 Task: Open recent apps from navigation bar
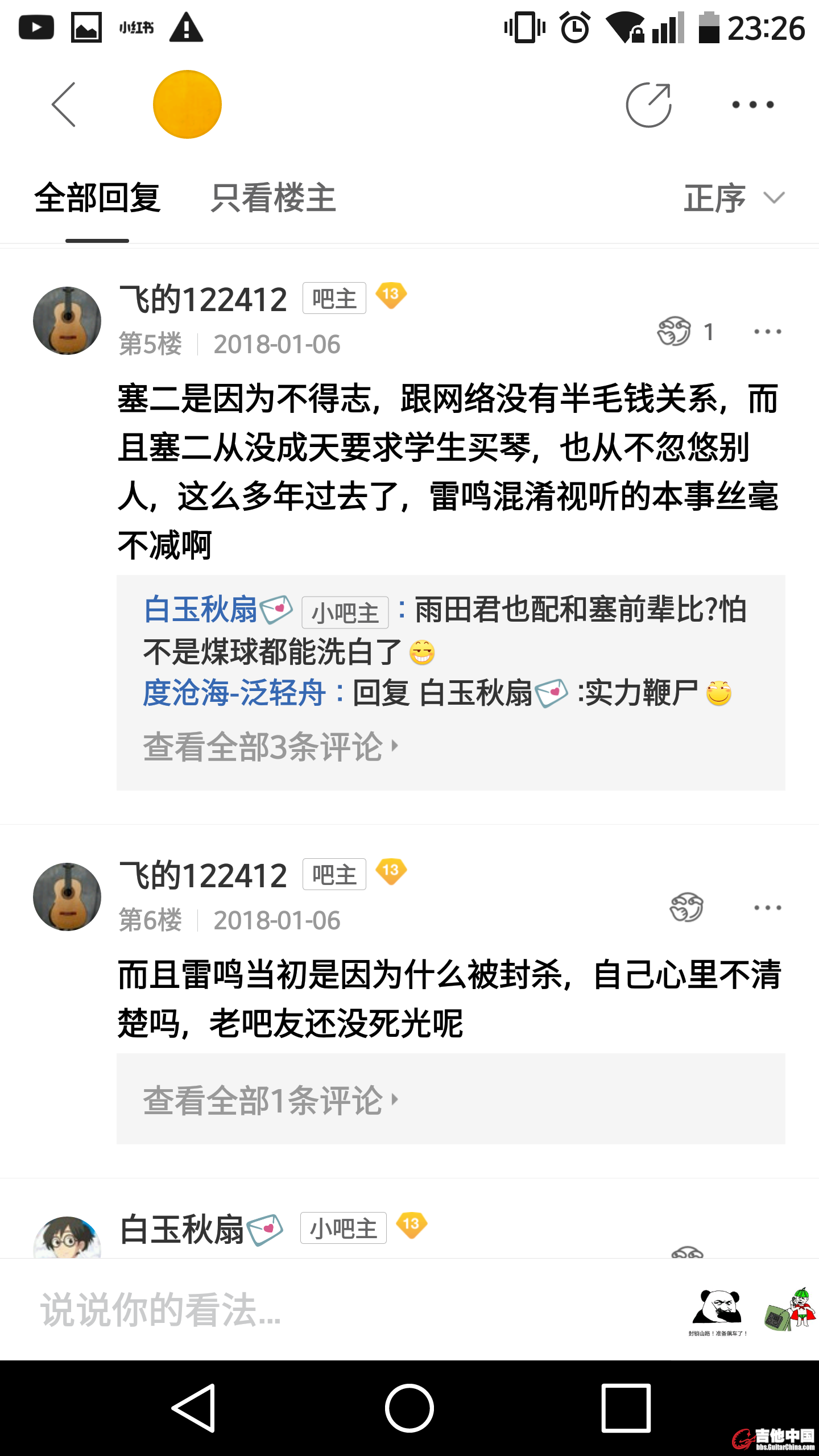coord(626,1408)
